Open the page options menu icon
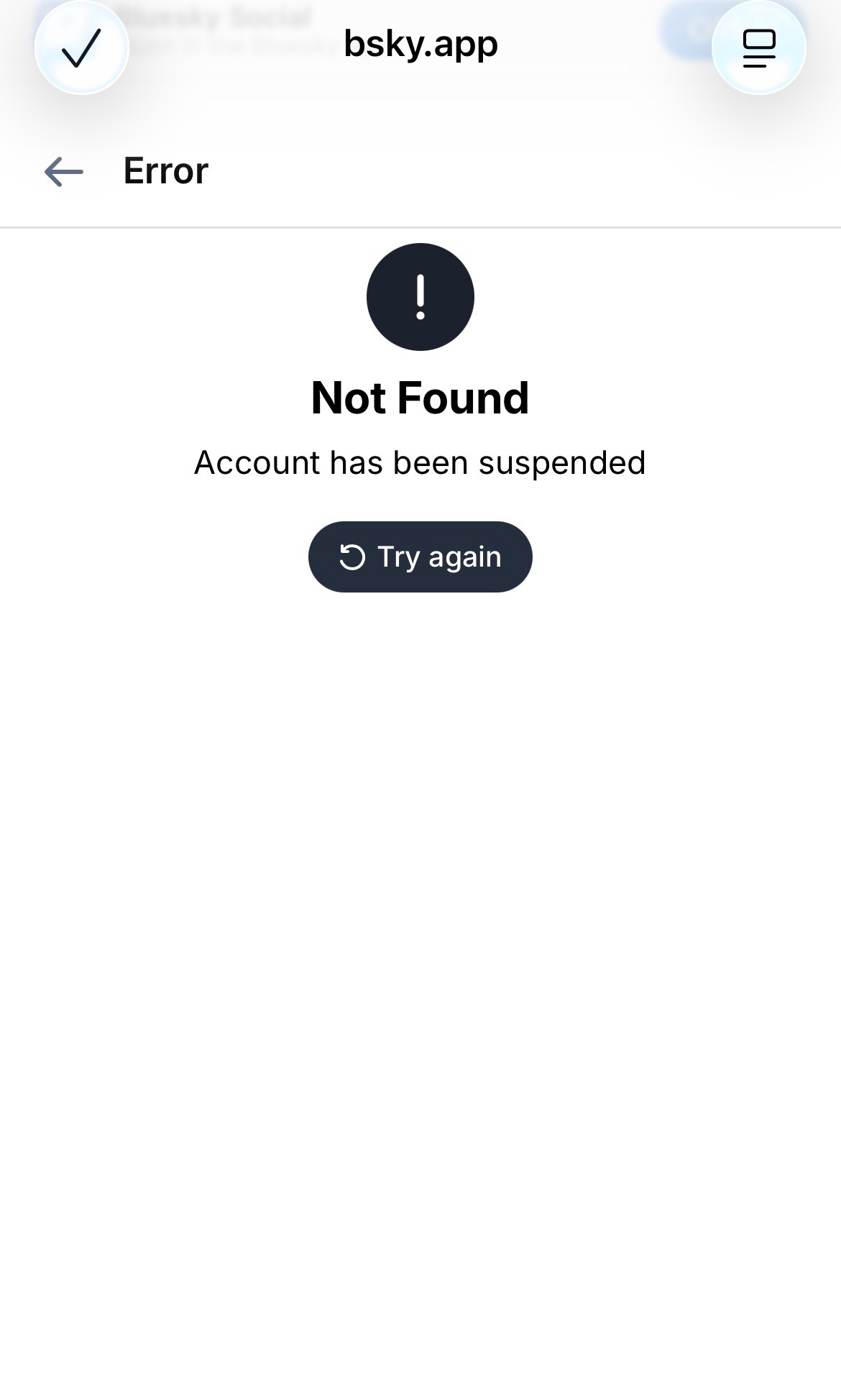This screenshot has height=1400, width=841. 758,47
